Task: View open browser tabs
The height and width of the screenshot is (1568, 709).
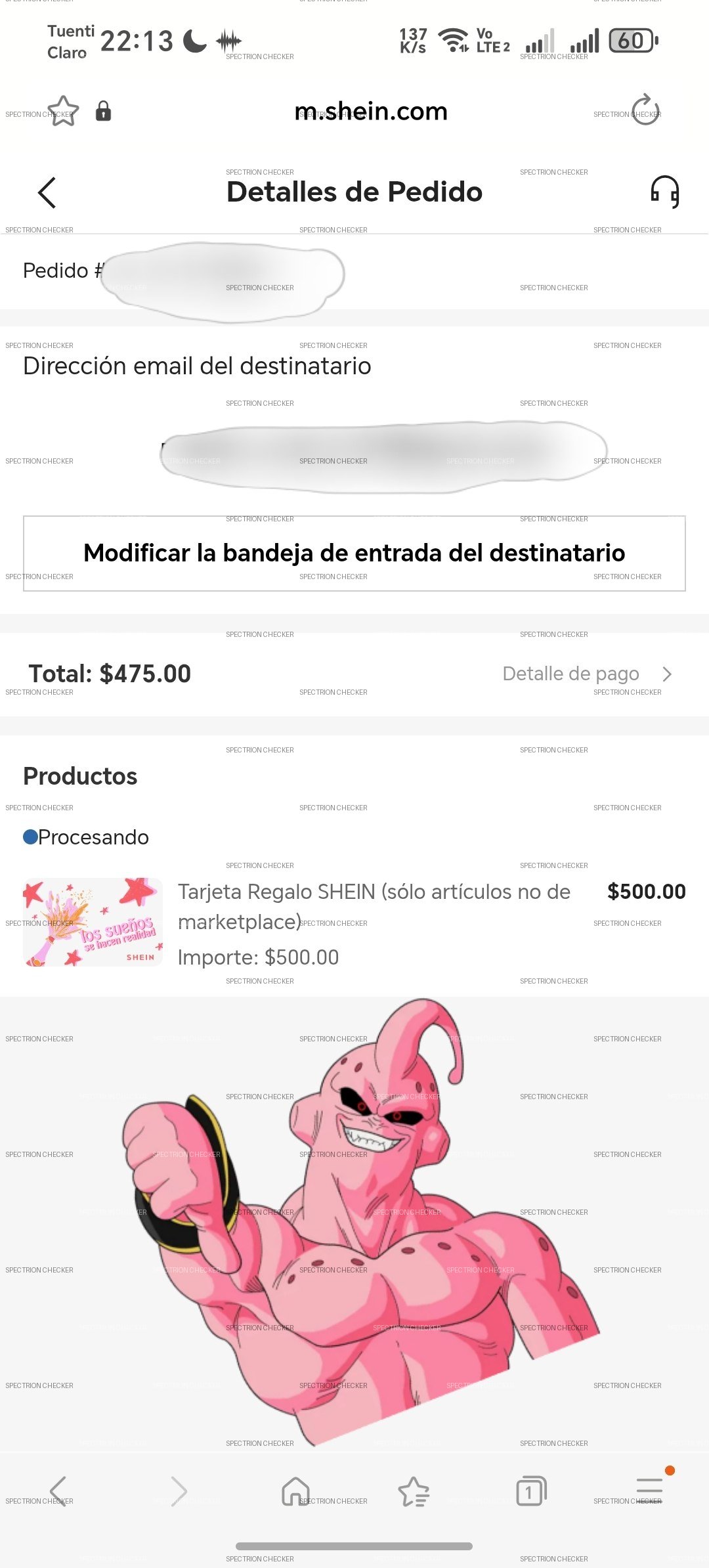Action: pos(530,1492)
